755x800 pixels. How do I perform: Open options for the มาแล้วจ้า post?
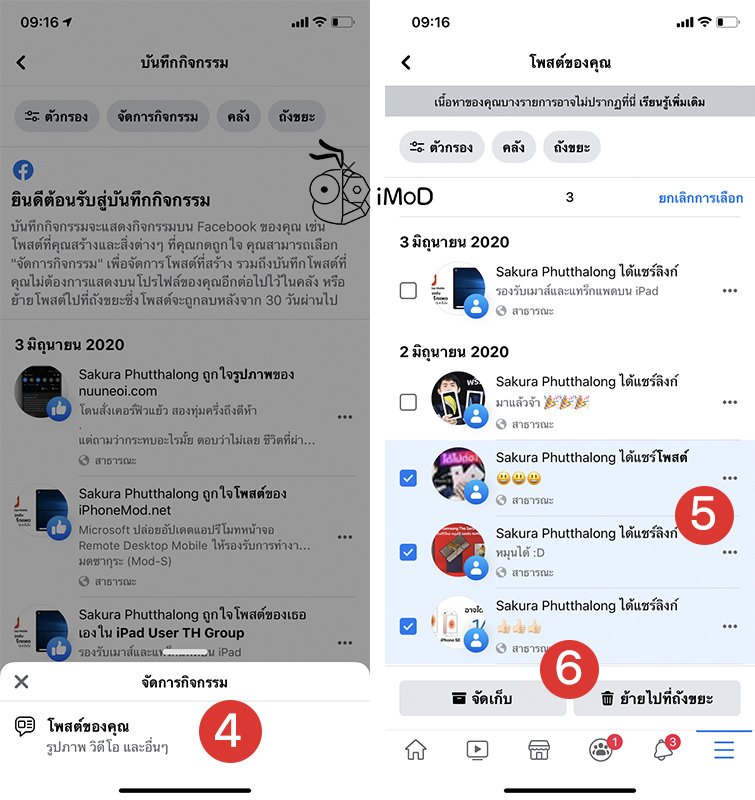[729, 402]
